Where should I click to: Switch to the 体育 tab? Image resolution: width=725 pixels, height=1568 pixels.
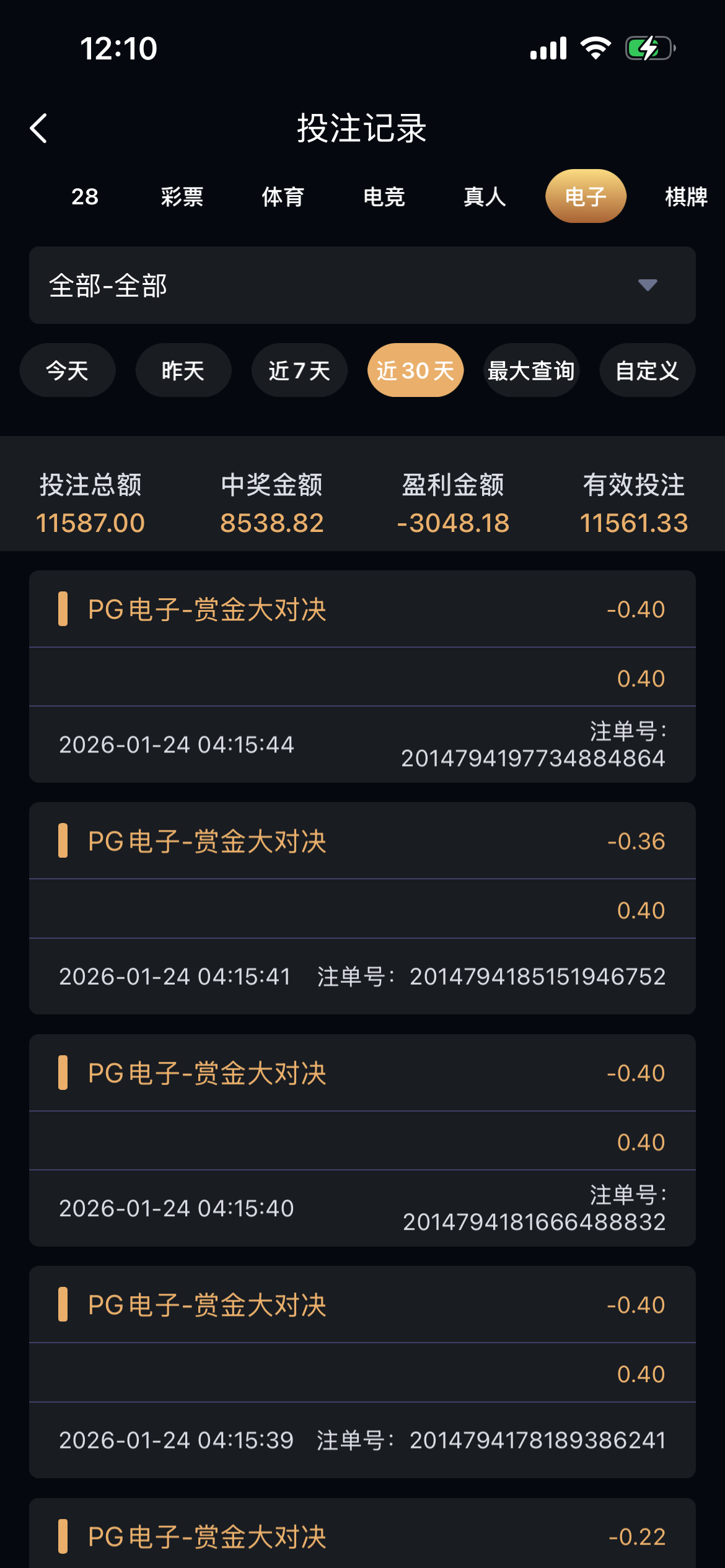pos(283,197)
